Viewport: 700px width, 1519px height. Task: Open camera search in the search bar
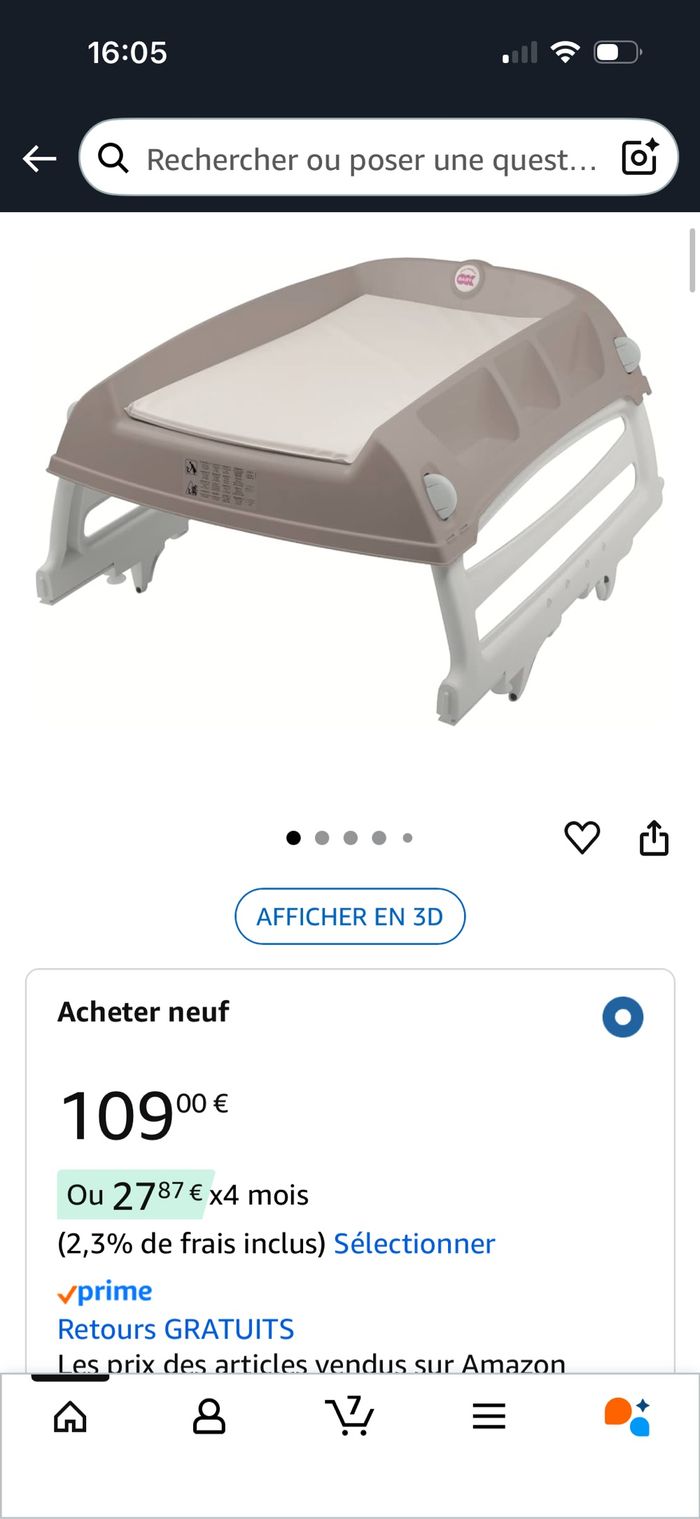(639, 158)
